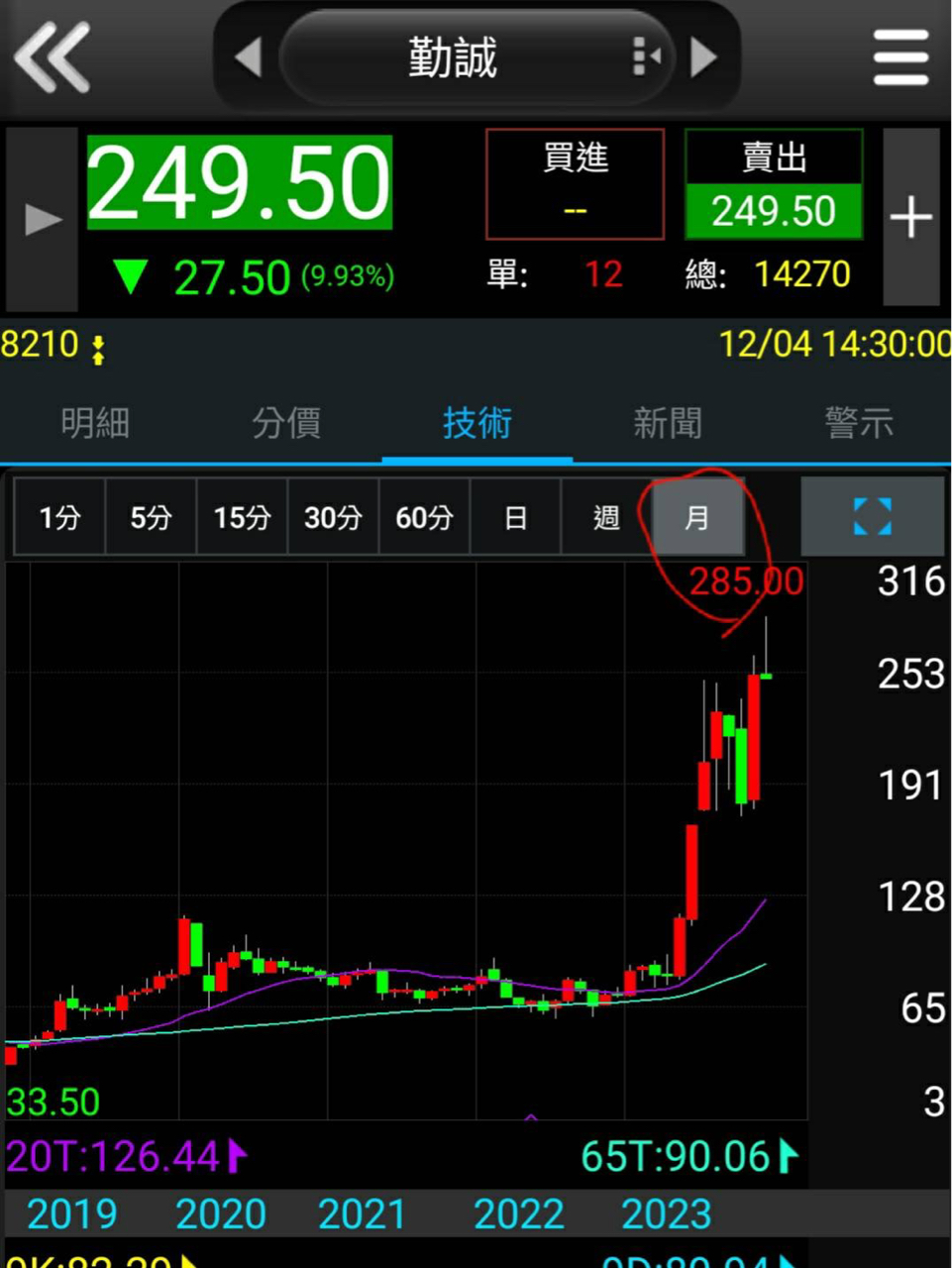Select the 1分 chart interval

tap(59, 517)
